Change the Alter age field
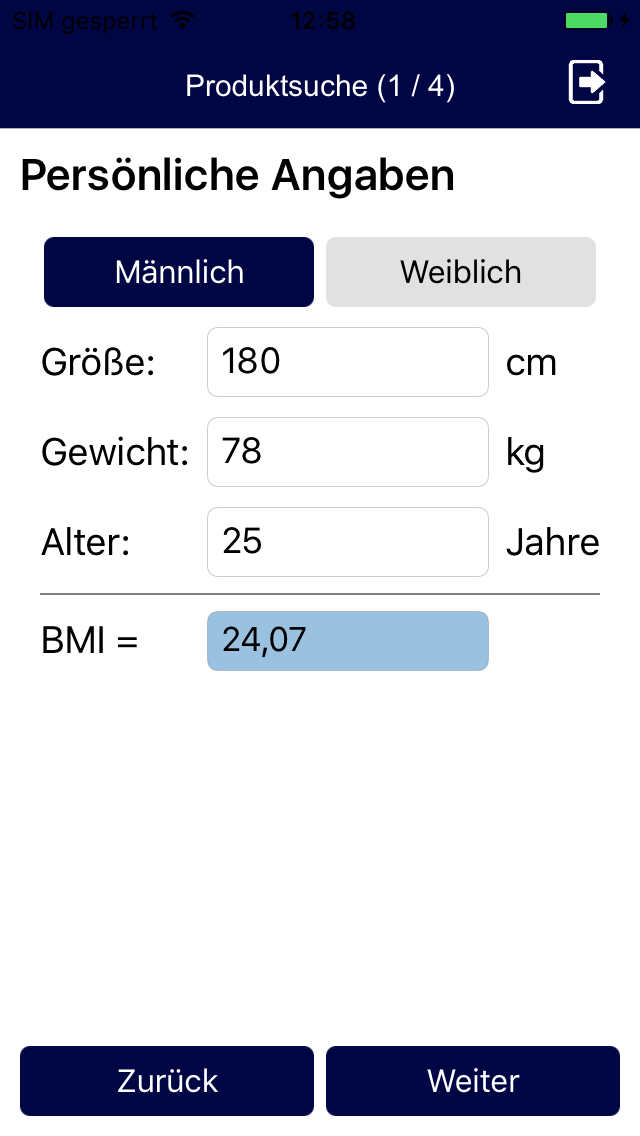Viewport: 640px width, 1136px height. point(347,542)
